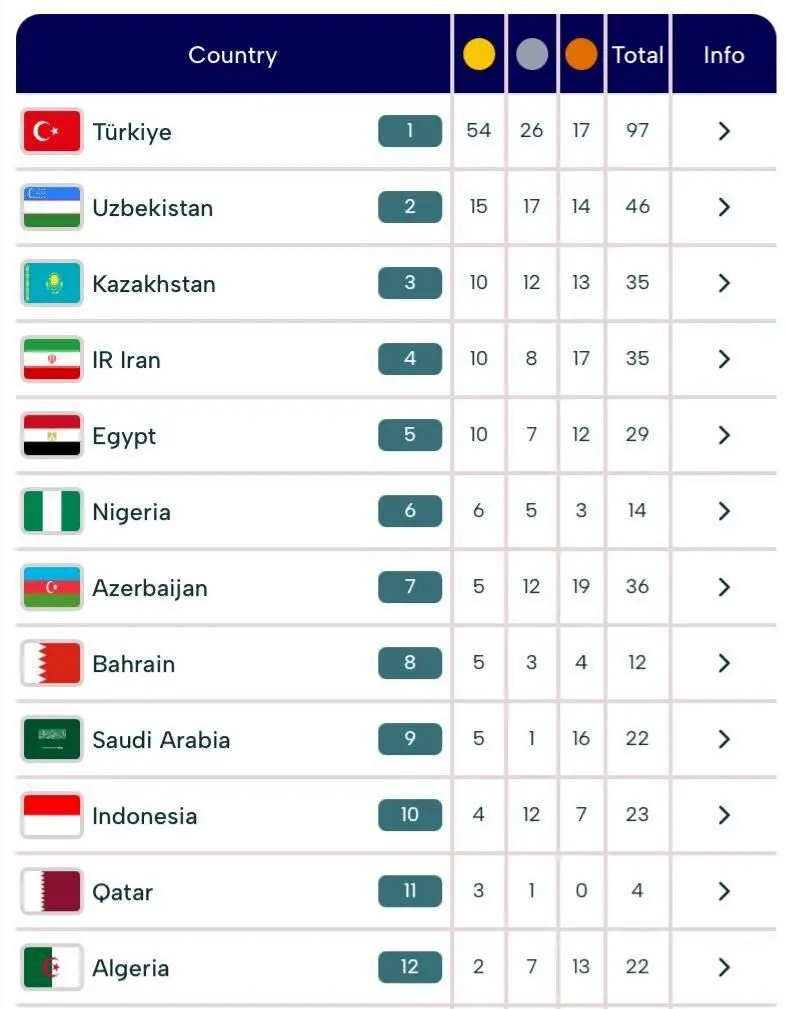Click the Nigeria flag icon
Viewport: 788px width, 1009px height.
50,511
